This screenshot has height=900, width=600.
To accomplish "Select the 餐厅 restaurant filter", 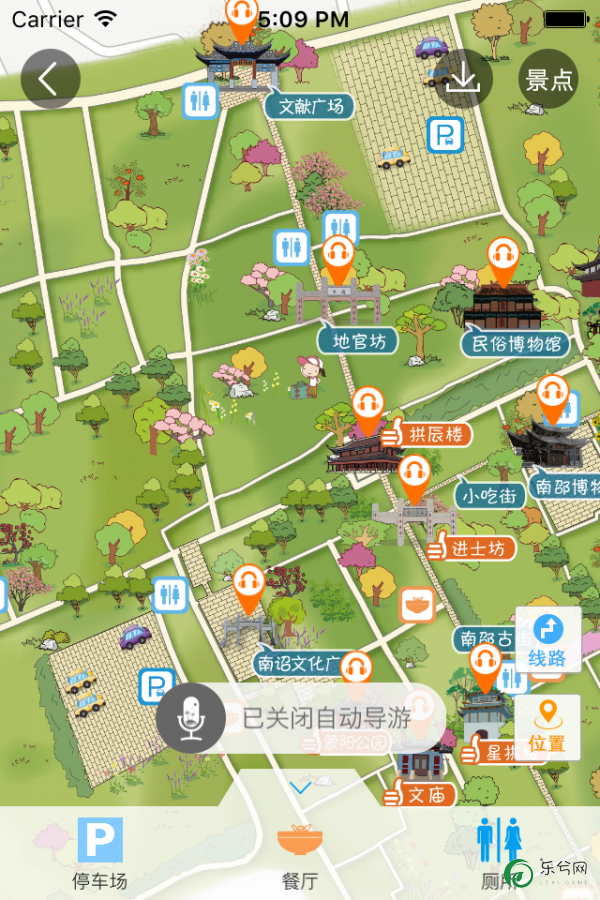I will (299, 853).
